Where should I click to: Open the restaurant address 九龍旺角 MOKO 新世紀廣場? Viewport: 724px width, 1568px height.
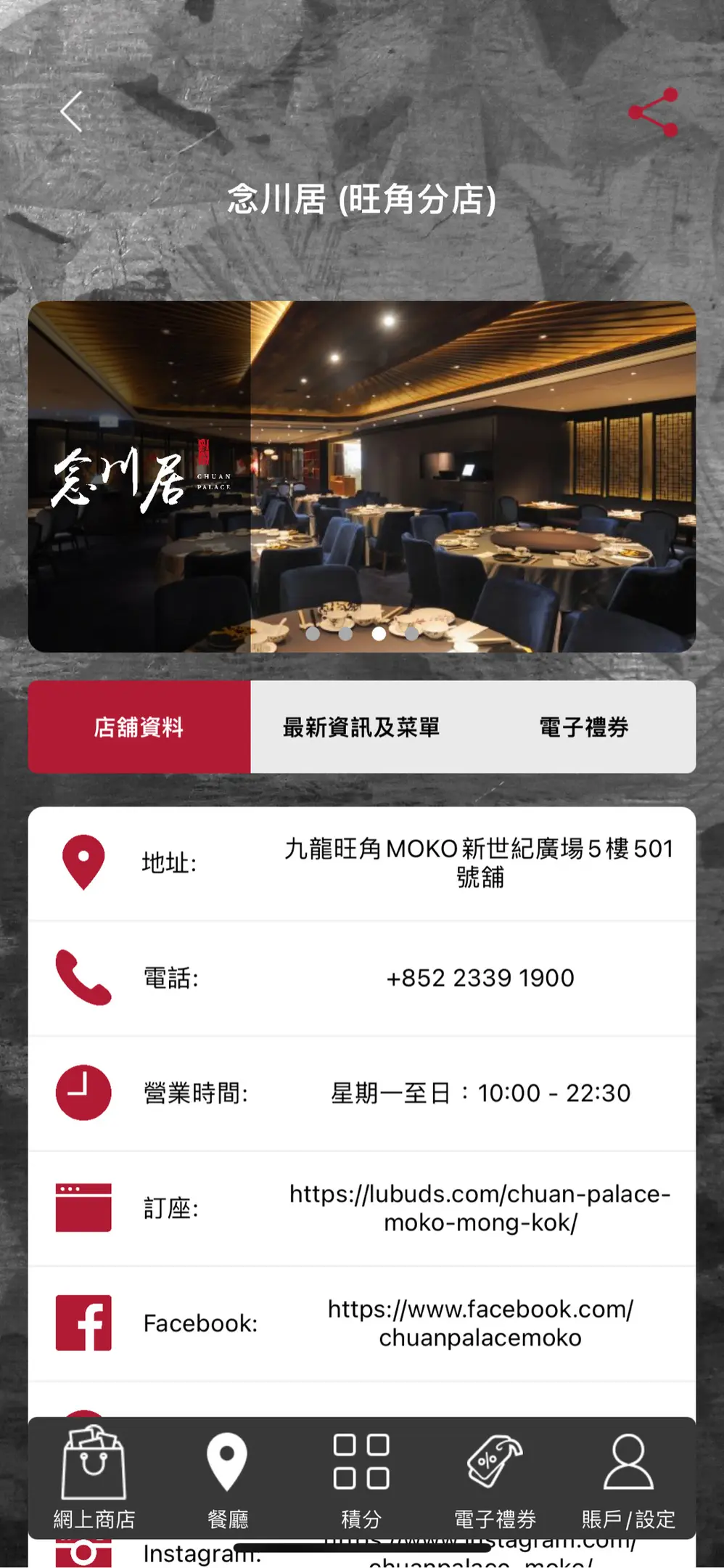coord(479,862)
